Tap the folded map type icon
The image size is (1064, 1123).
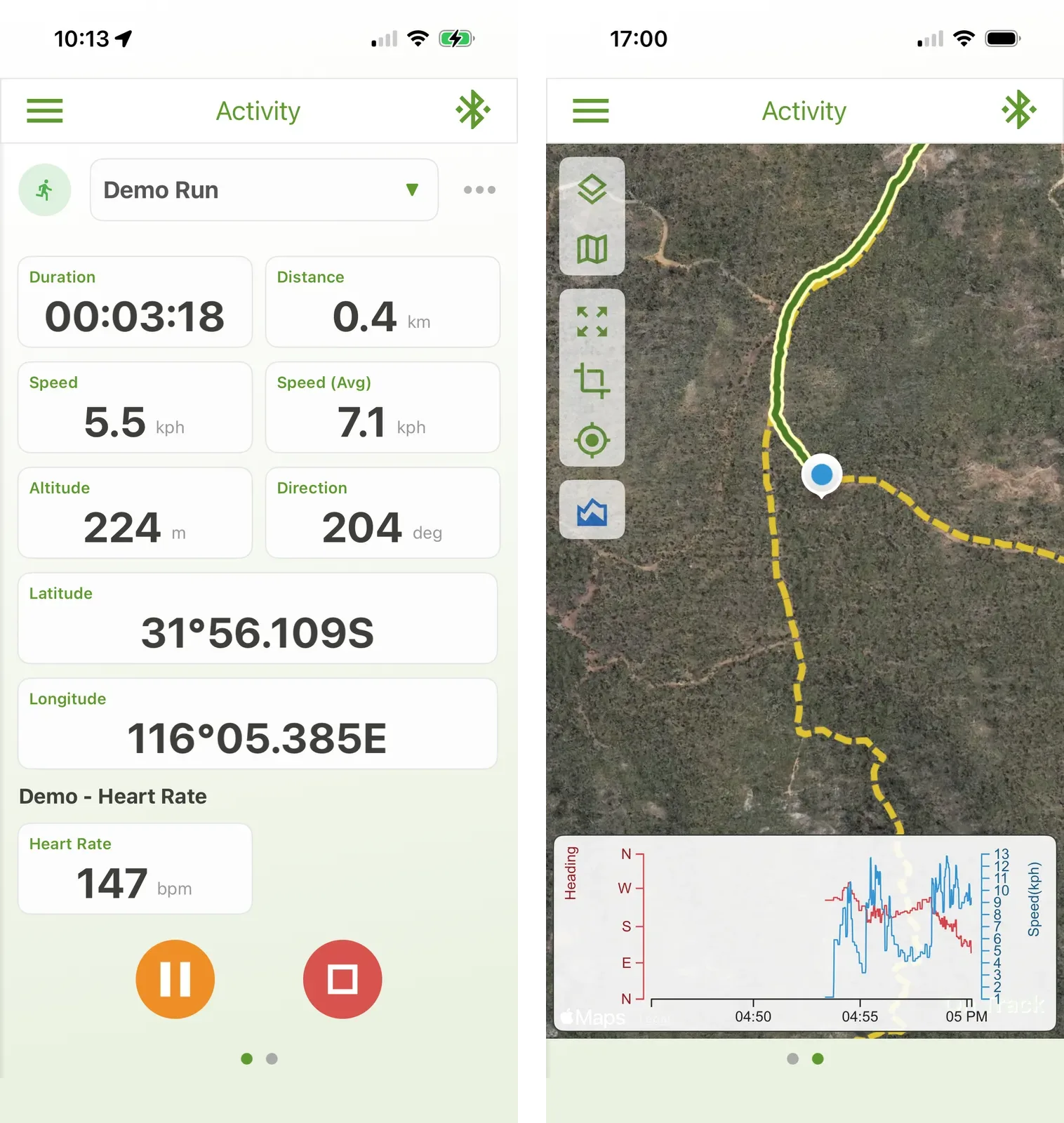592,248
